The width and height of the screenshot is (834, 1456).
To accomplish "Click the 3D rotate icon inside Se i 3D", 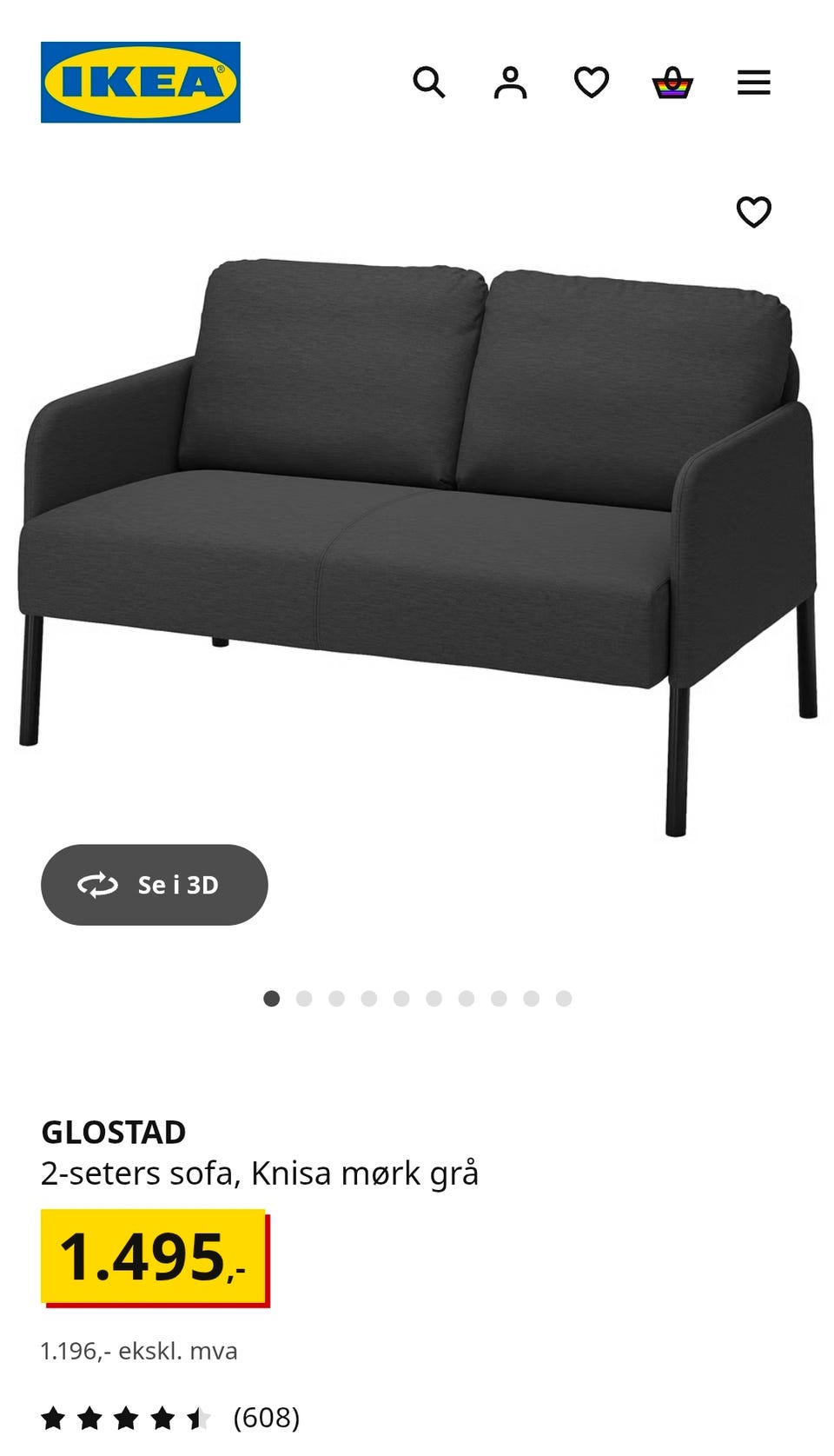I will (x=98, y=885).
